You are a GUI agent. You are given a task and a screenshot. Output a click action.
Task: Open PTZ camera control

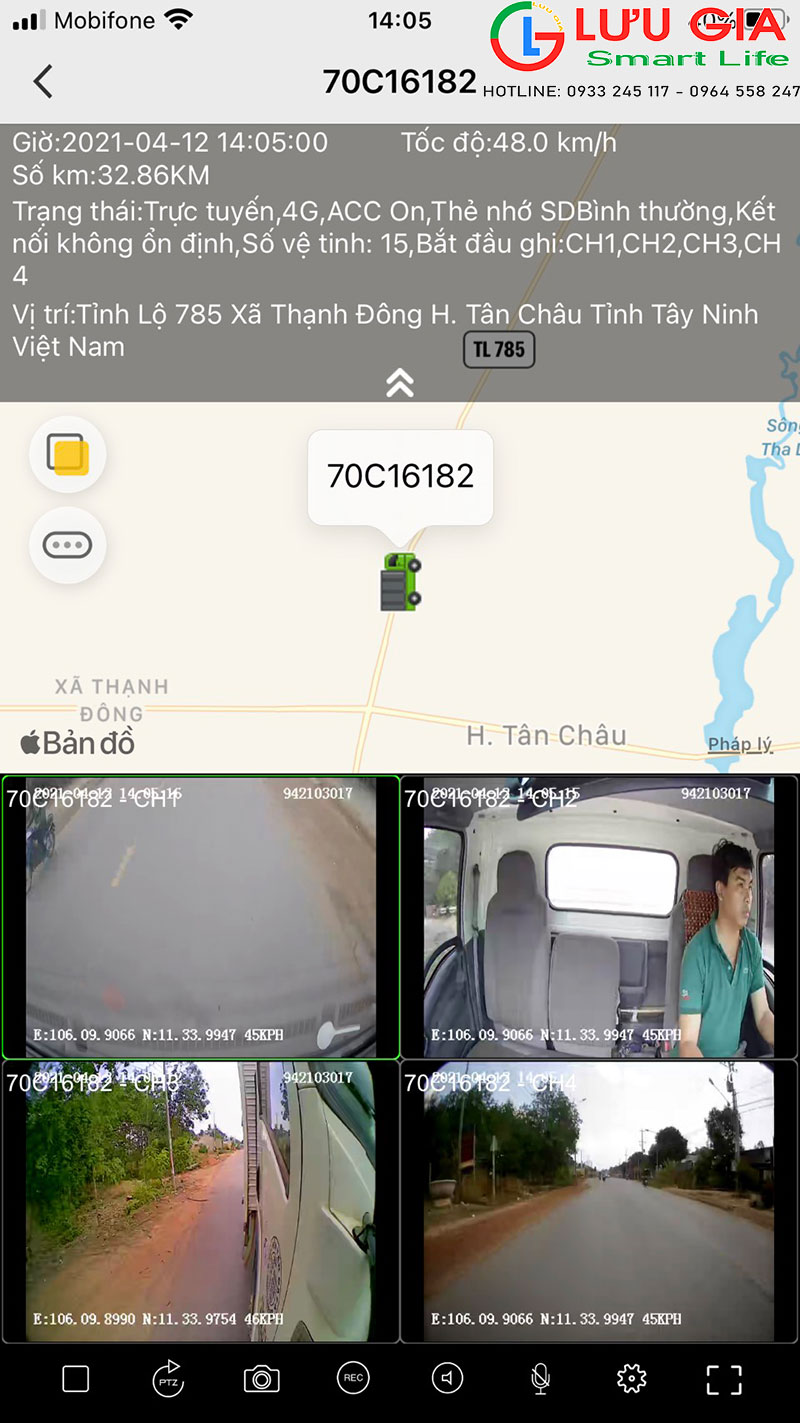(169, 1379)
